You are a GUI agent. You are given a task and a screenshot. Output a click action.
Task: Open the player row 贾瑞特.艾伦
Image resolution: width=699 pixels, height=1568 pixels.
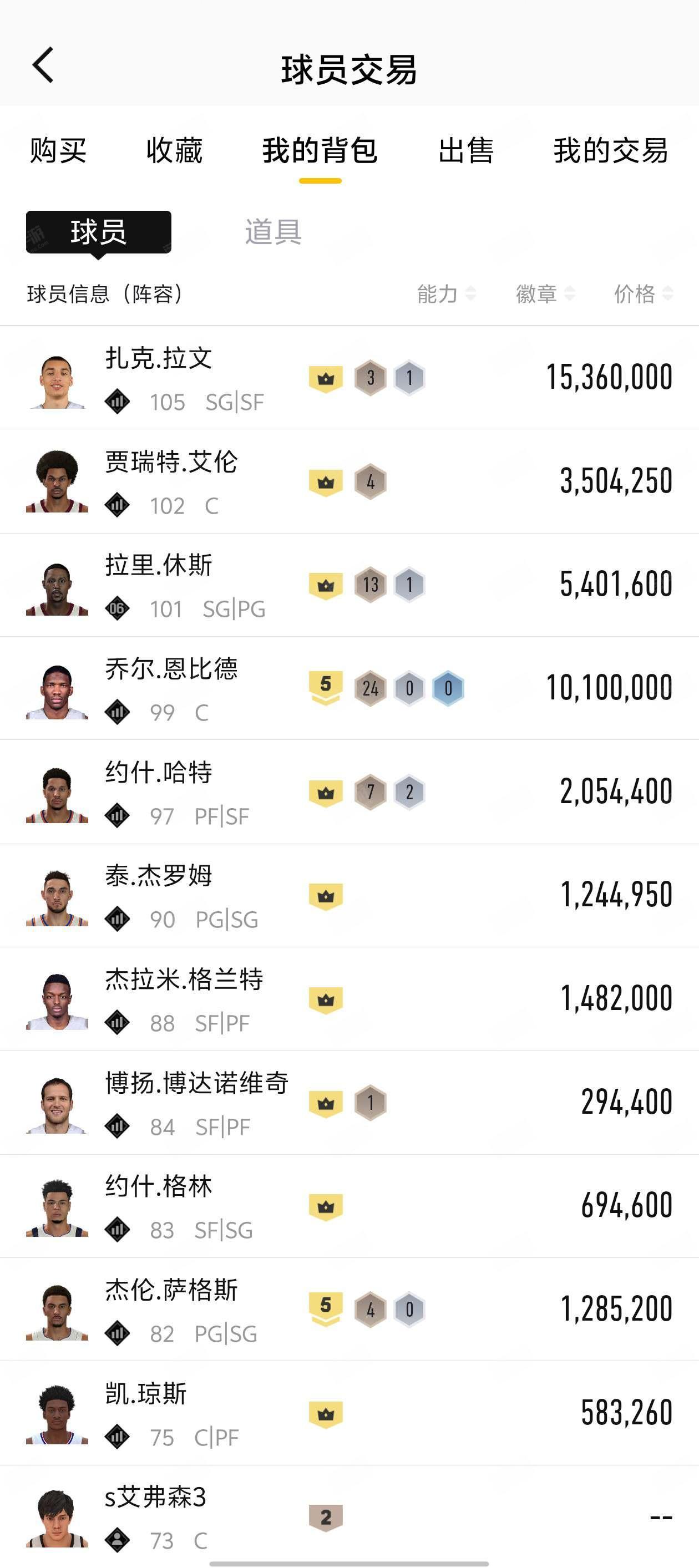(349, 481)
